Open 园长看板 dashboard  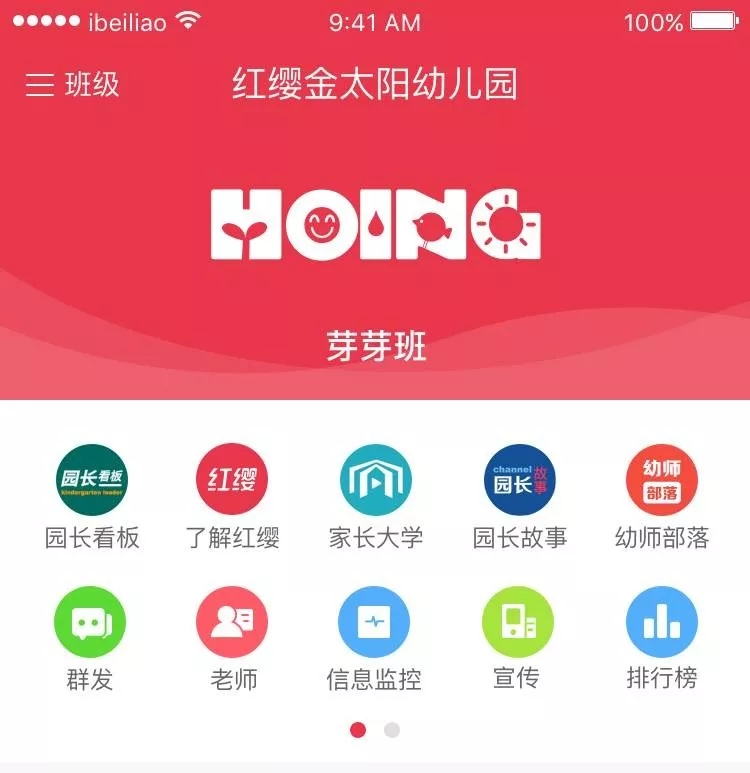pyautogui.click(x=91, y=481)
